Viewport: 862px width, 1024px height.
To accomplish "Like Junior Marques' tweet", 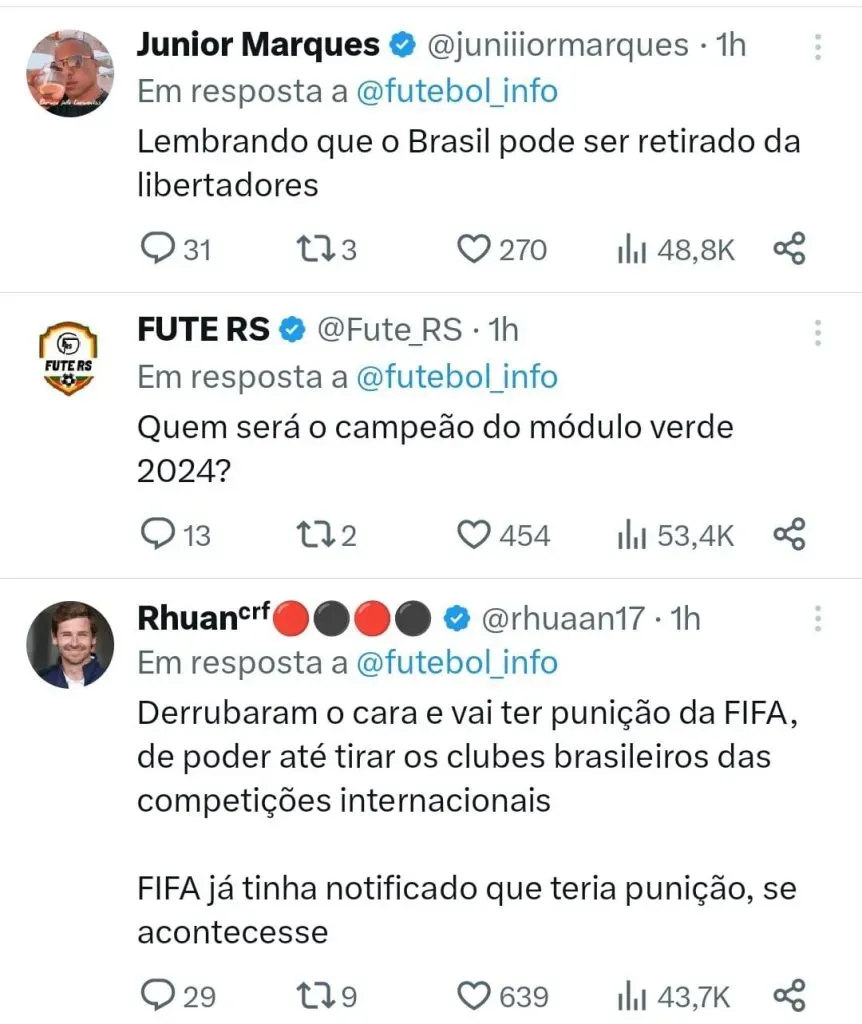I will [x=474, y=249].
